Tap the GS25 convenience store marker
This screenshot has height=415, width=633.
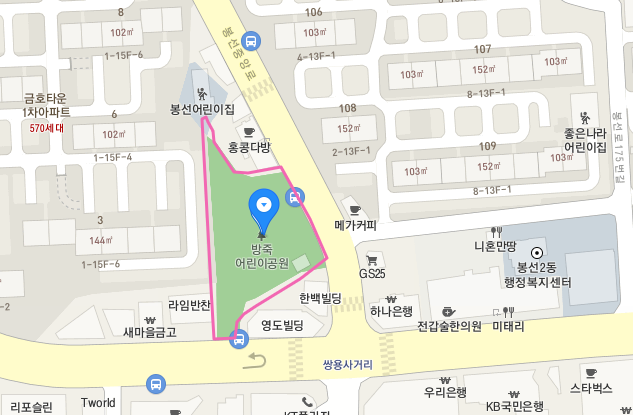(x=371, y=259)
